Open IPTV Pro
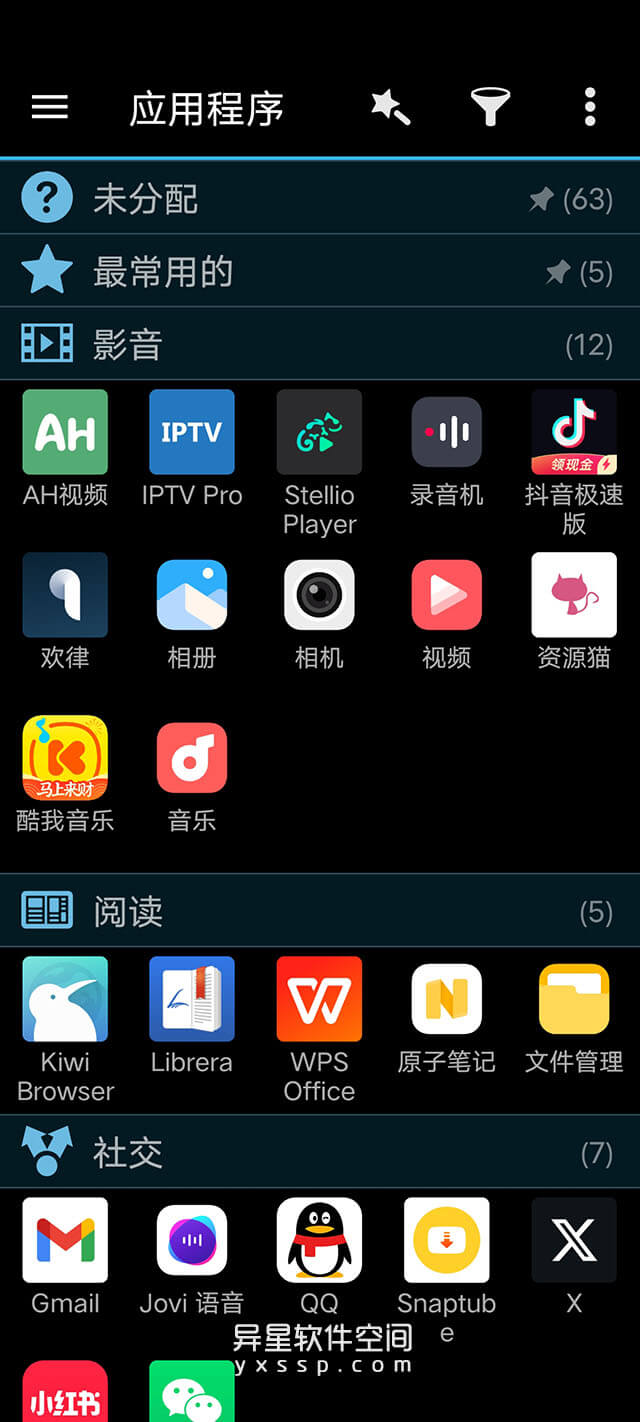Viewport: 640px width, 1422px height. [x=192, y=432]
